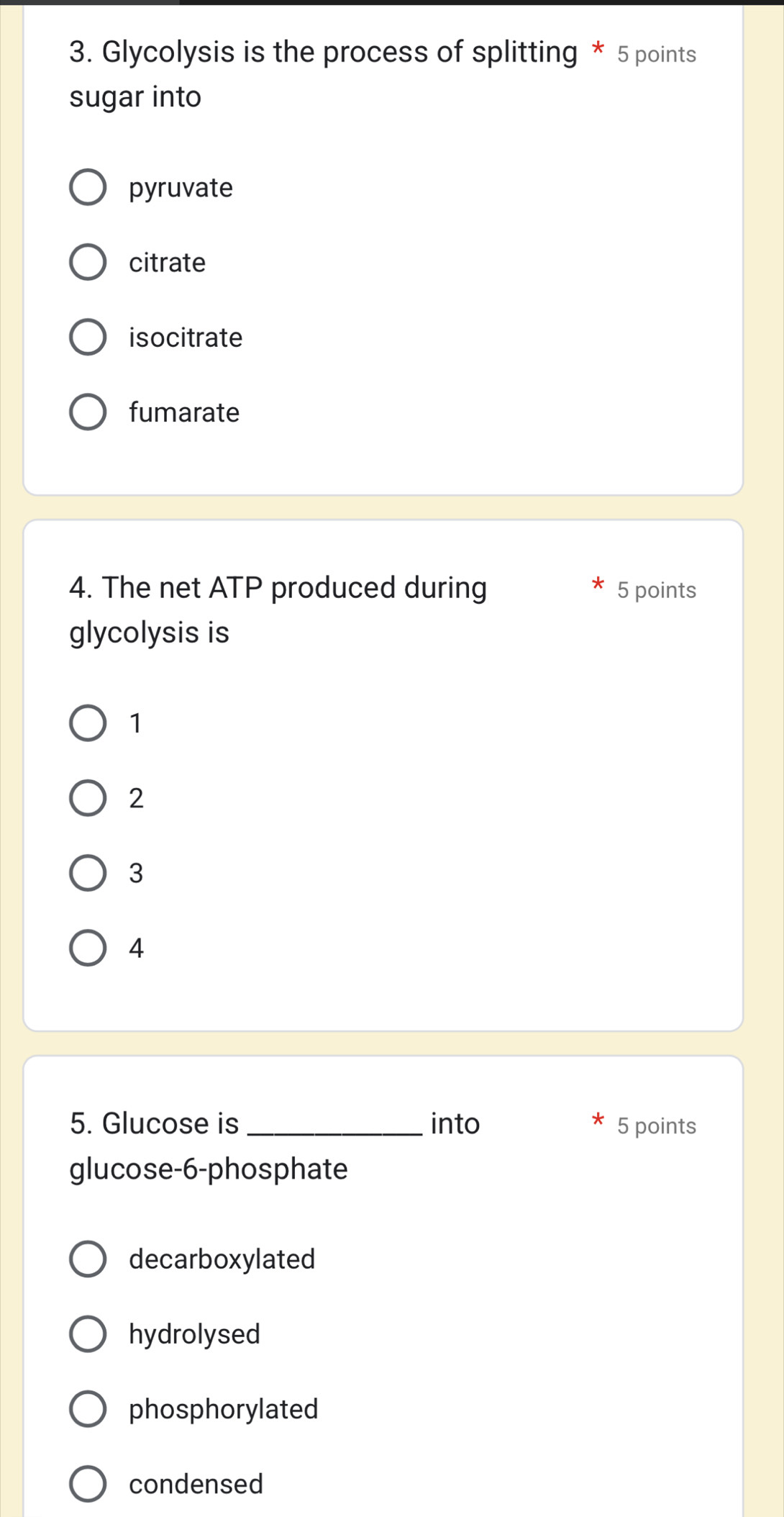The width and height of the screenshot is (784, 1517).
Task: Select the citrate answer option
Action: point(88,263)
